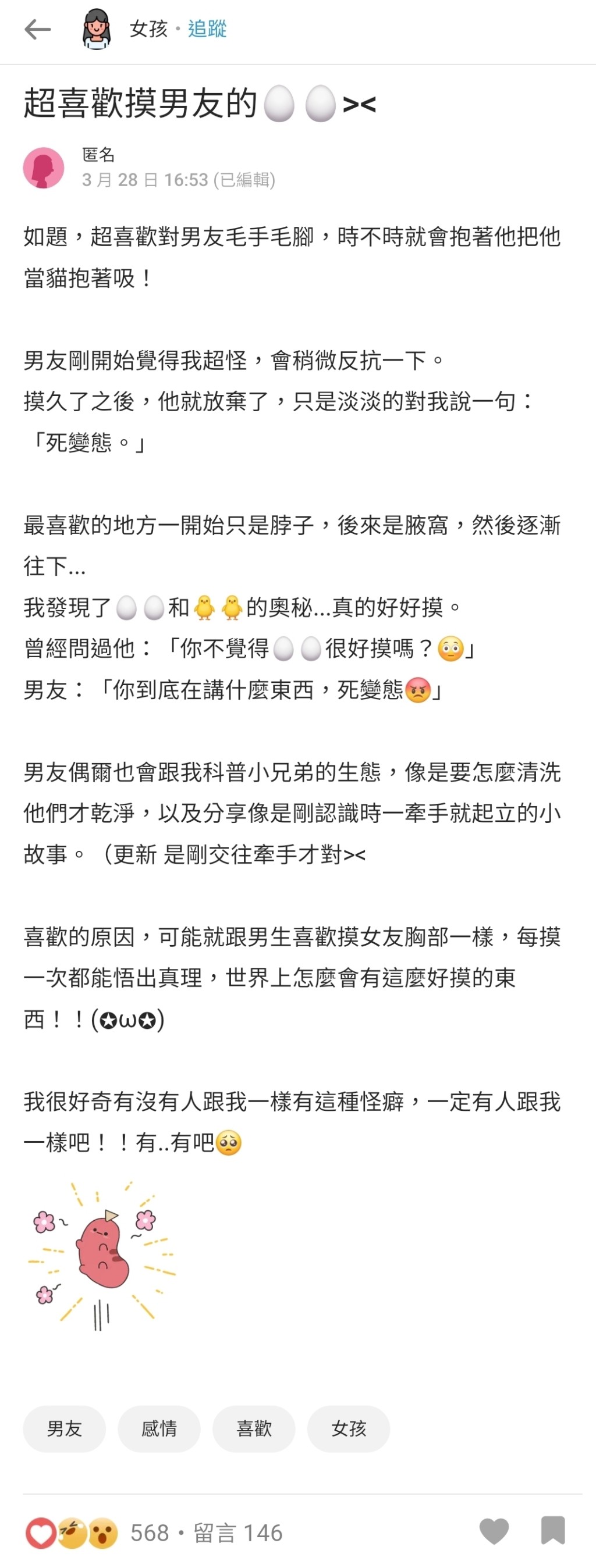596x1568 pixels.
Task: Select the 感情 tag chip
Action: point(159,1428)
